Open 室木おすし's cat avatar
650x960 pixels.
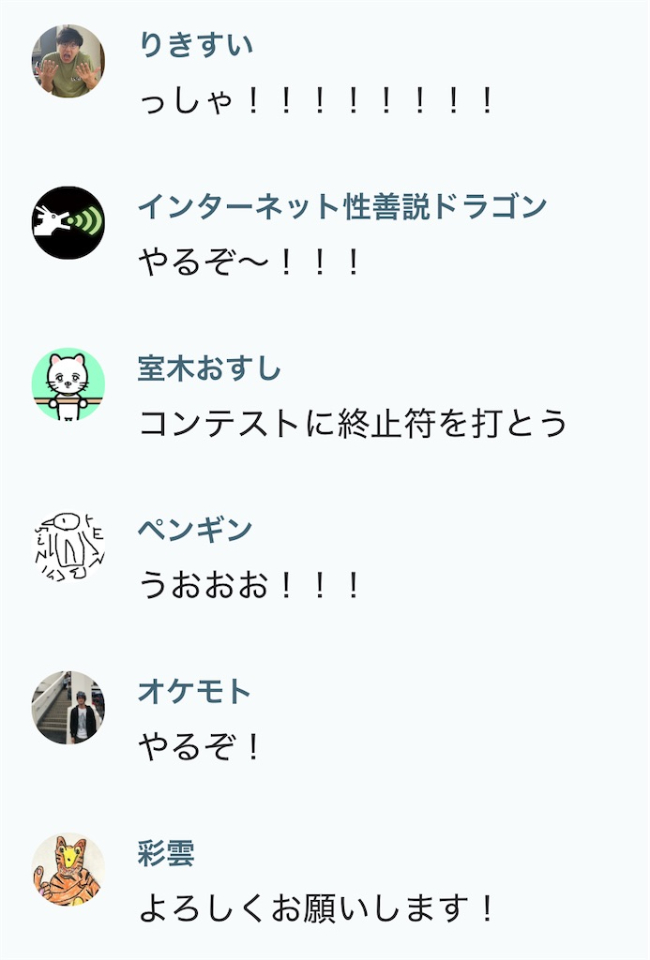(68, 385)
